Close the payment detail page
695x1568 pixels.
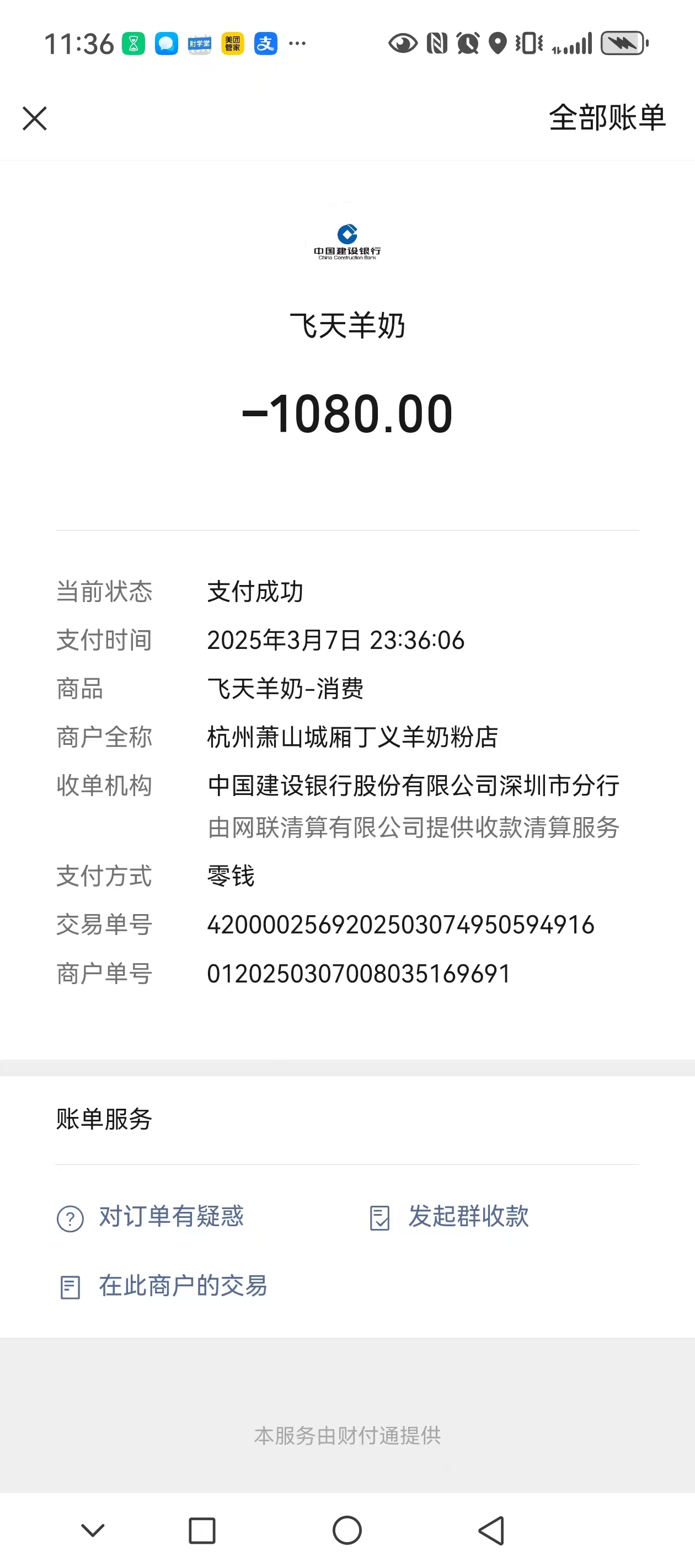(35, 118)
